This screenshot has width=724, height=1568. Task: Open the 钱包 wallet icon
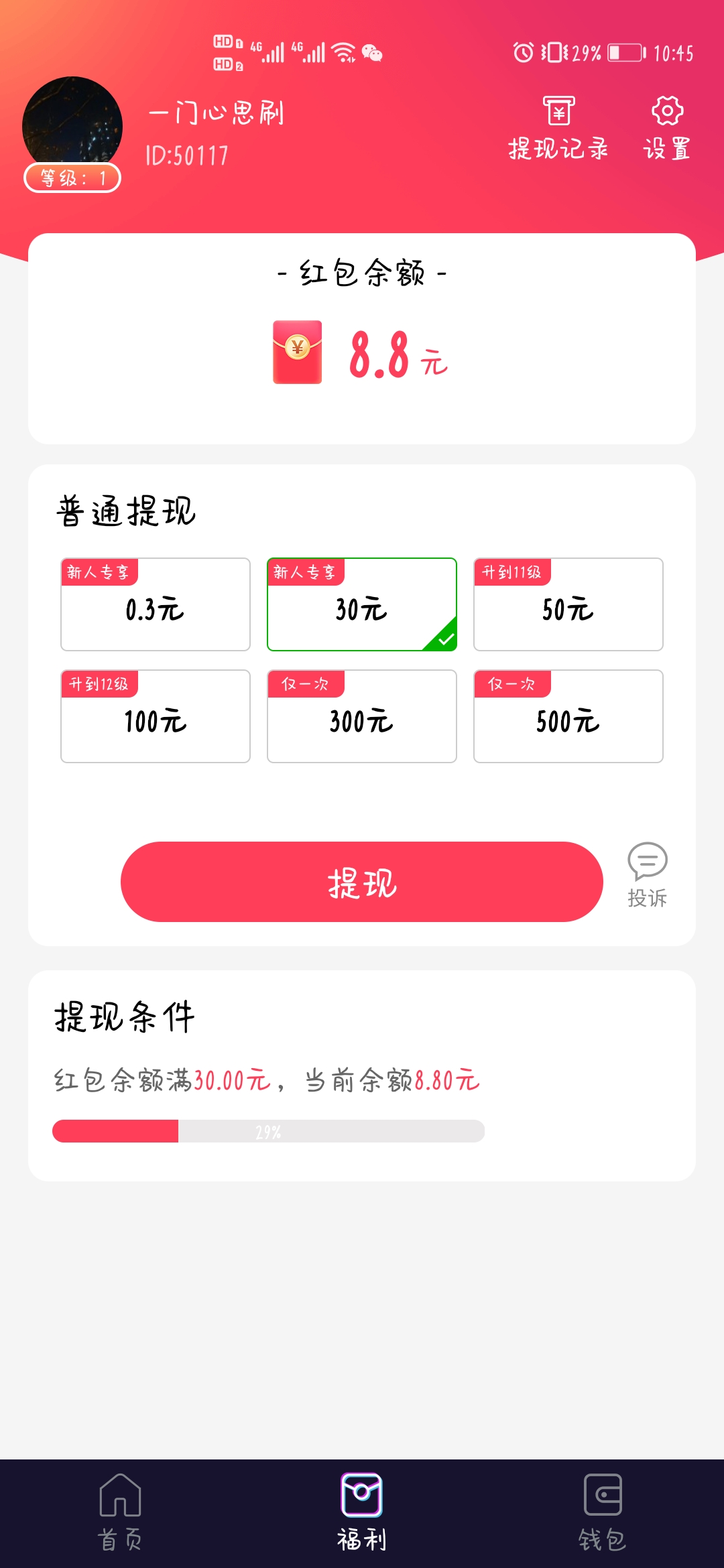(x=604, y=1494)
